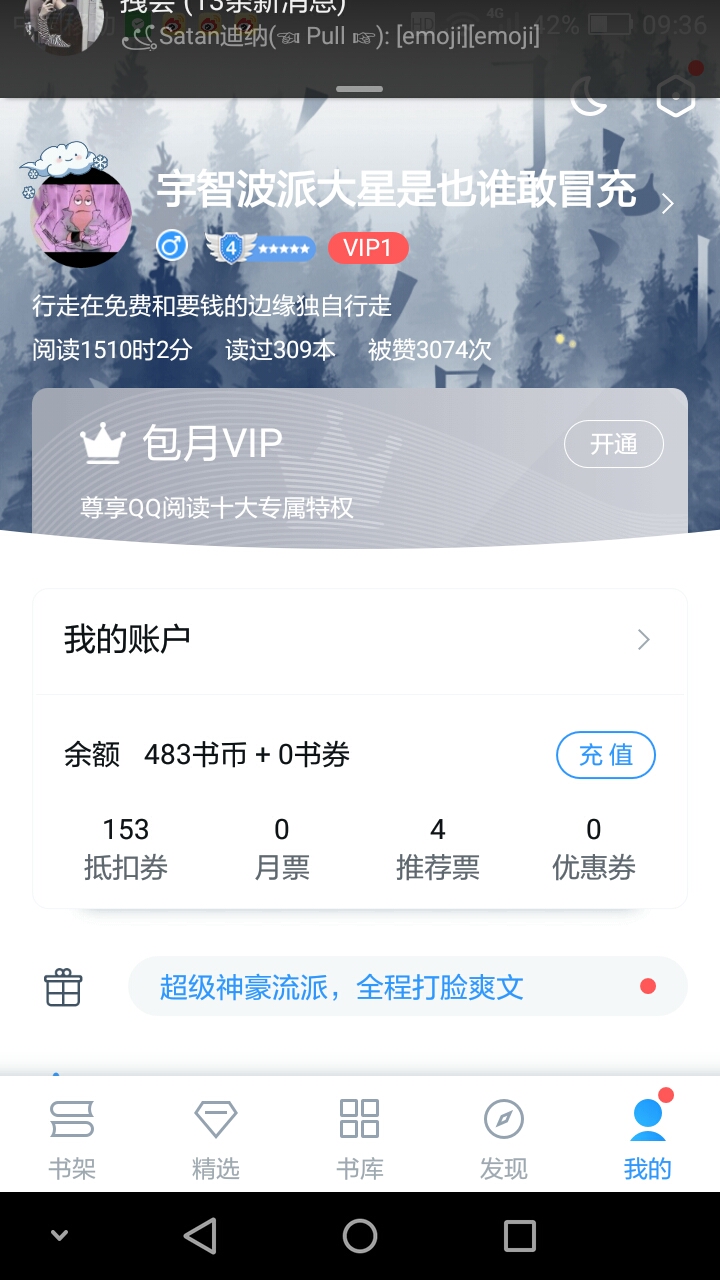Go back with the system back button
This screenshot has height=1280, width=720.
(x=200, y=1236)
